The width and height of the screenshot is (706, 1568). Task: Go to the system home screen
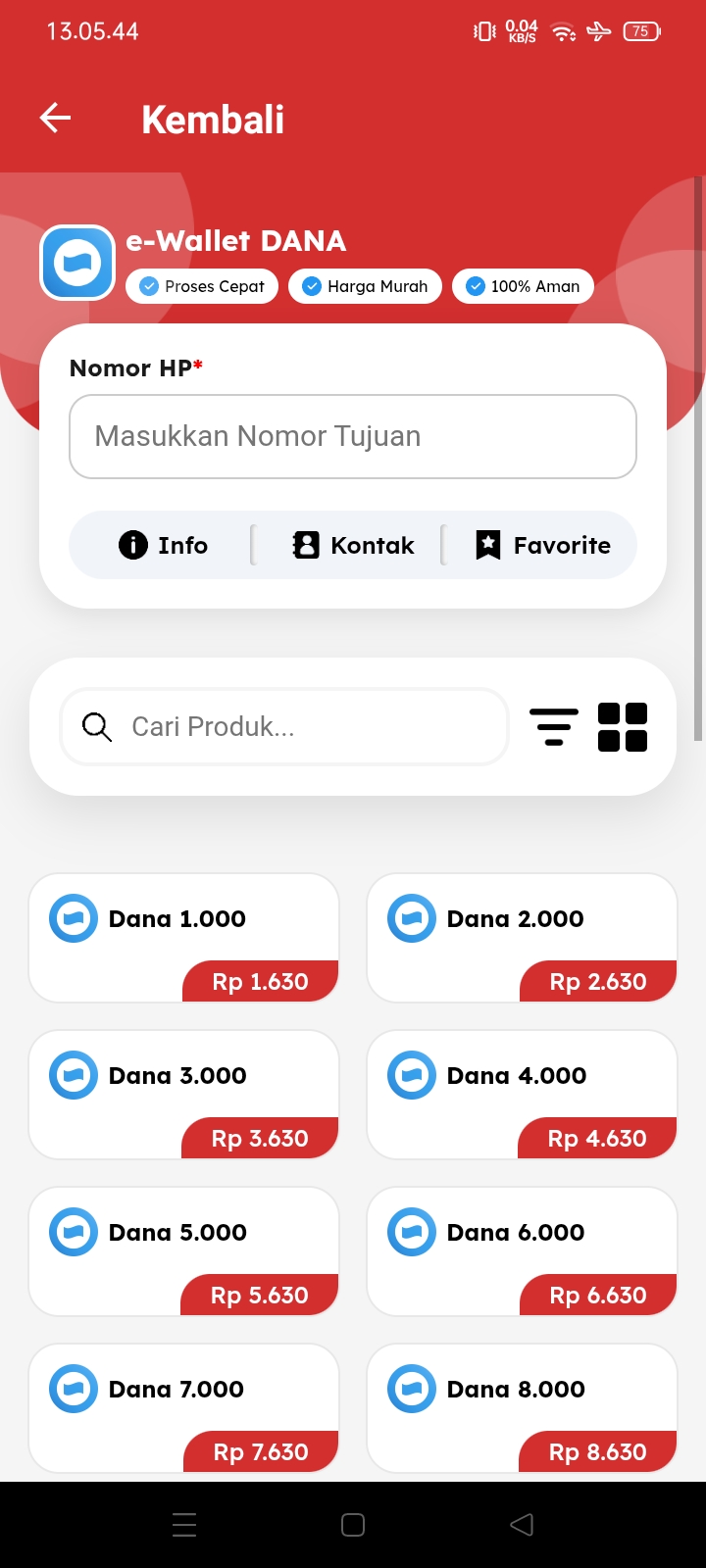point(353,1525)
